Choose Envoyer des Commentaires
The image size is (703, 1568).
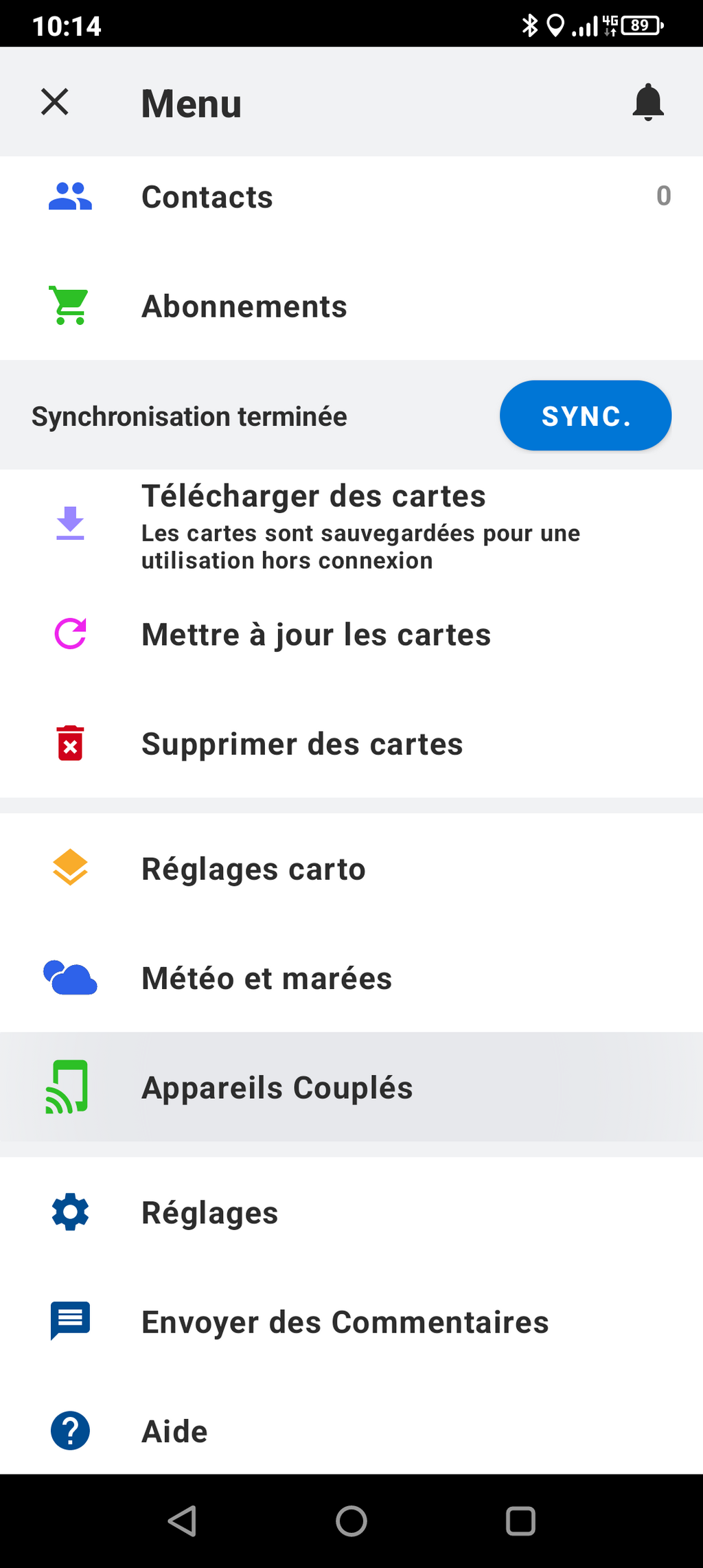click(x=351, y=1321)
